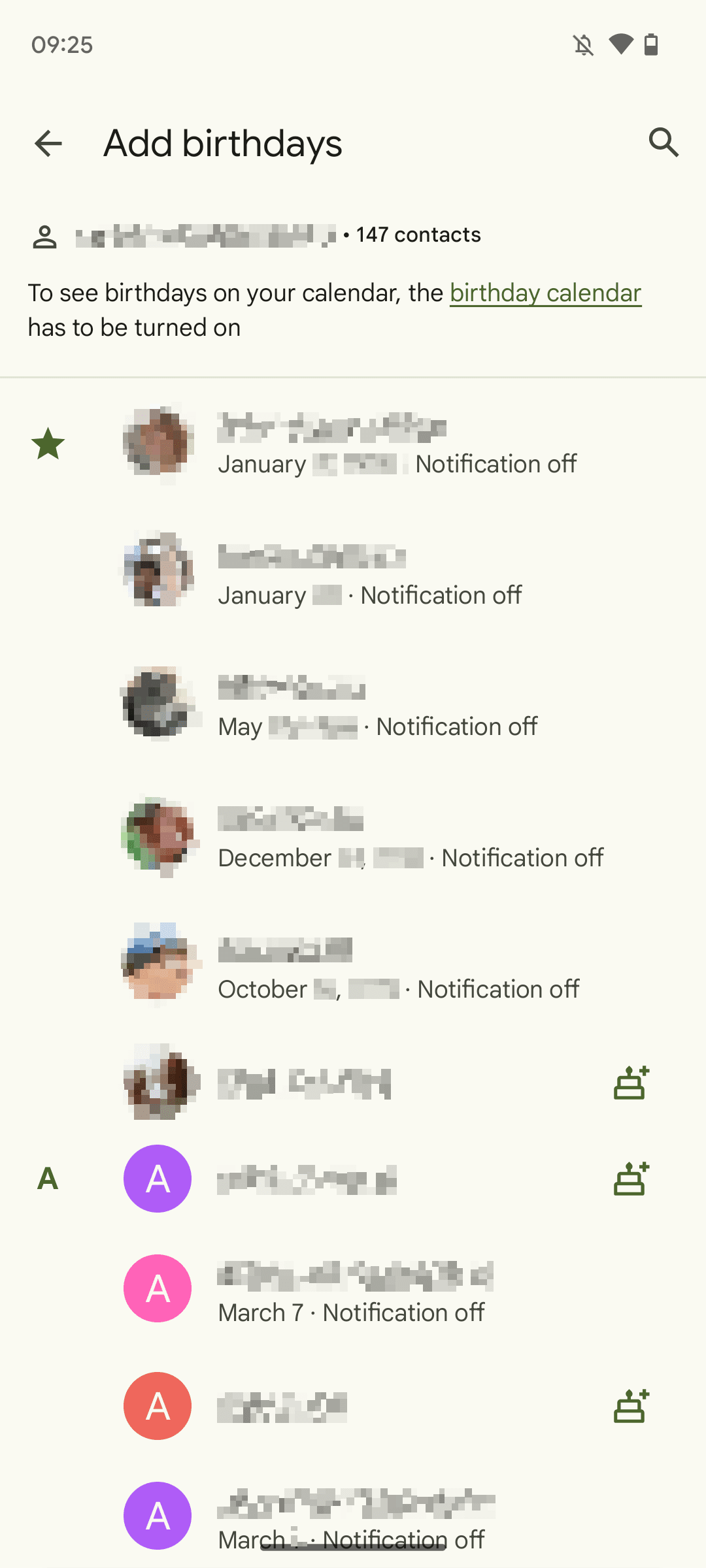
Task: Go back using the back arrow
Action: [x=48, y=144]
